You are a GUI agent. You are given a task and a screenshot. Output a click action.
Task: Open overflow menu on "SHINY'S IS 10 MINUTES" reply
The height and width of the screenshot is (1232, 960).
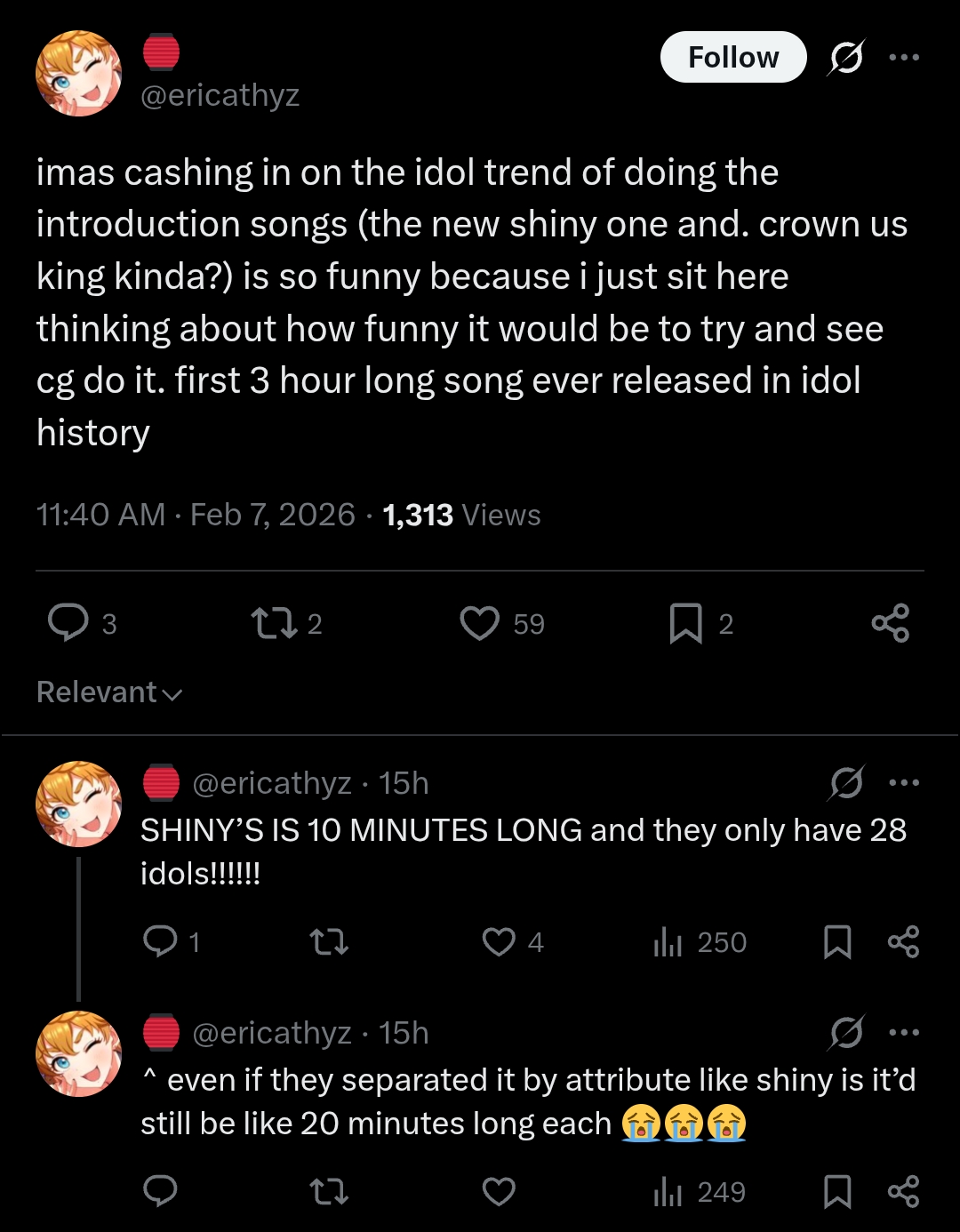pos(904,783)
